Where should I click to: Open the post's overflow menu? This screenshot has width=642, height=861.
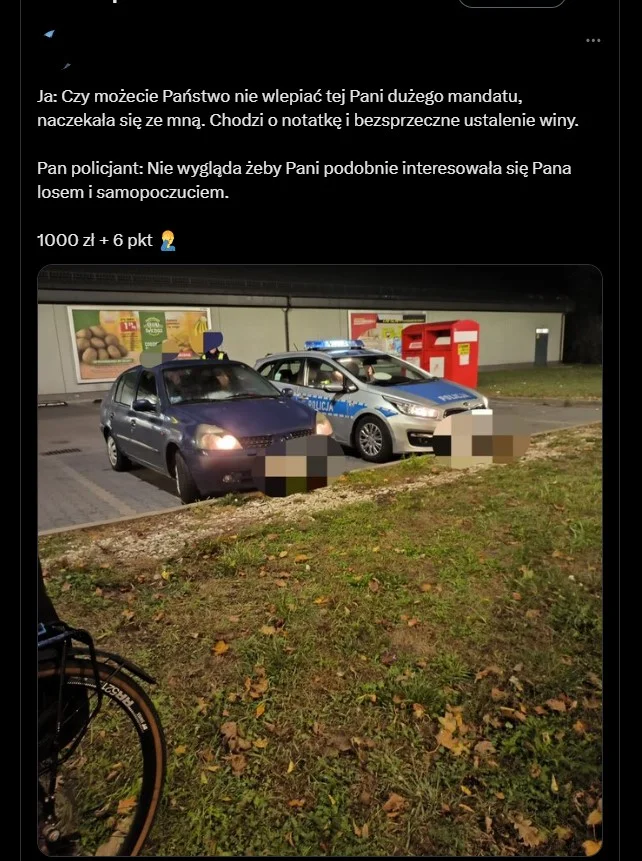click(593, 40)
